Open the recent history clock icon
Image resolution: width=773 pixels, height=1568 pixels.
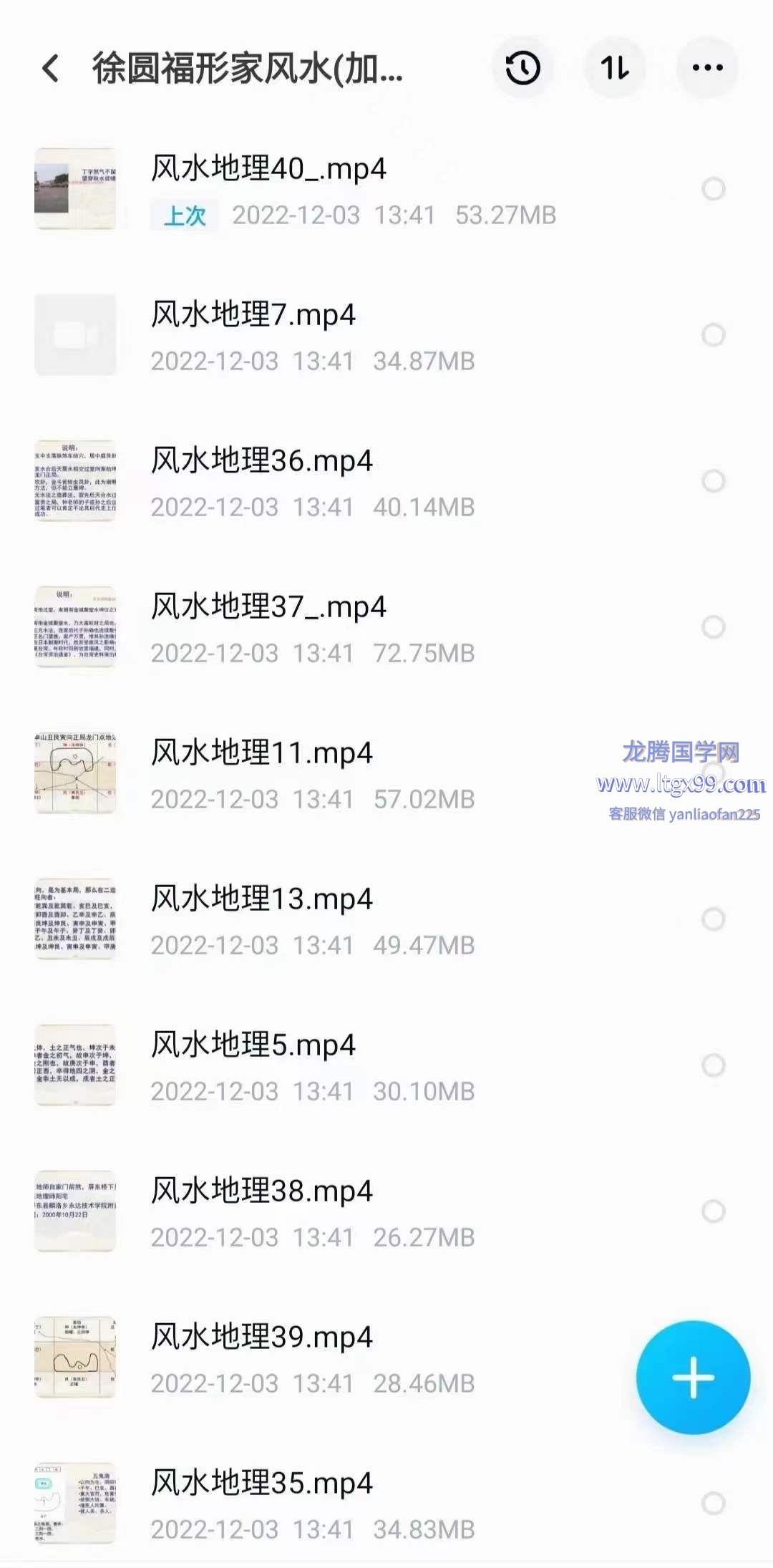pyautogui.click(x=522, y=69)
